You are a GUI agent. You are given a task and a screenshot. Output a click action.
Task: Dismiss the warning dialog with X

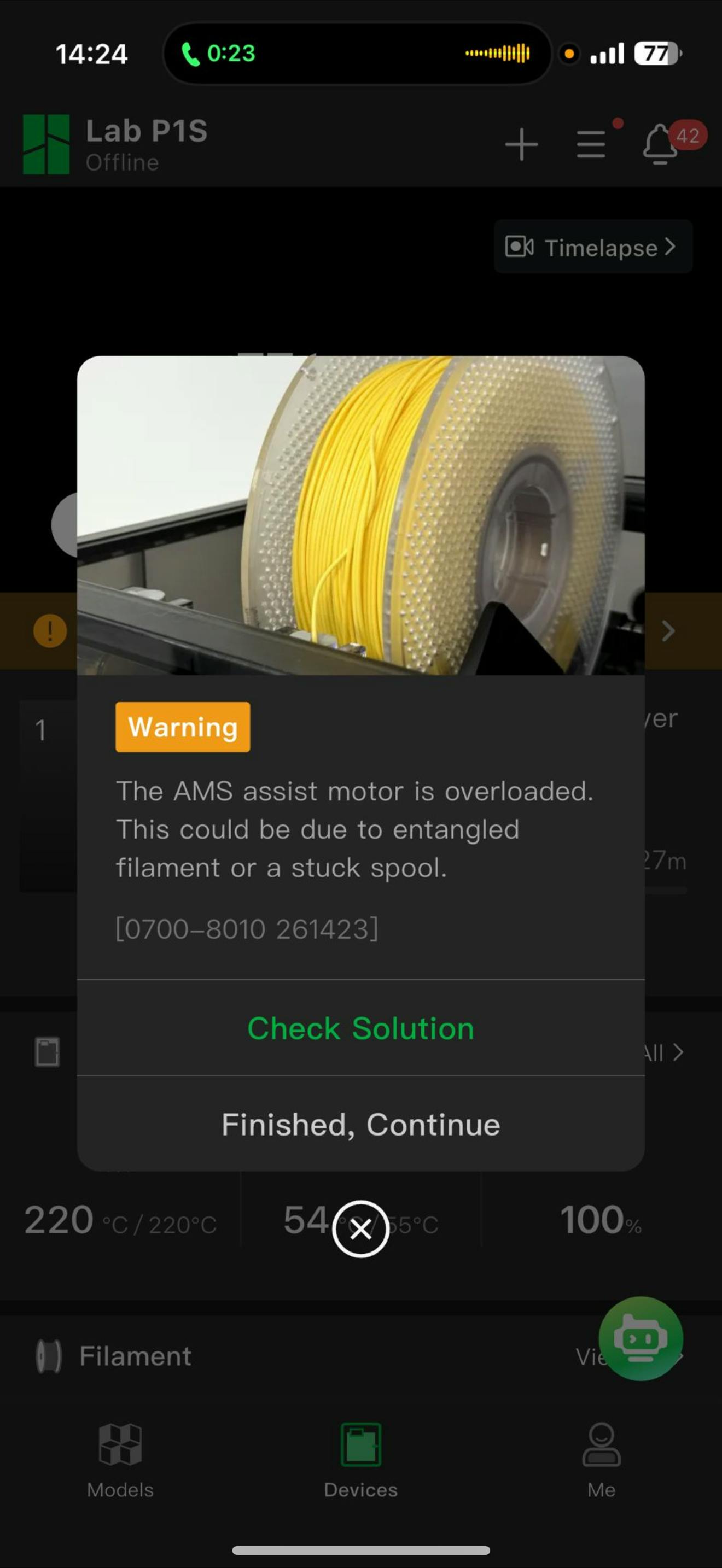(360, 1229)
